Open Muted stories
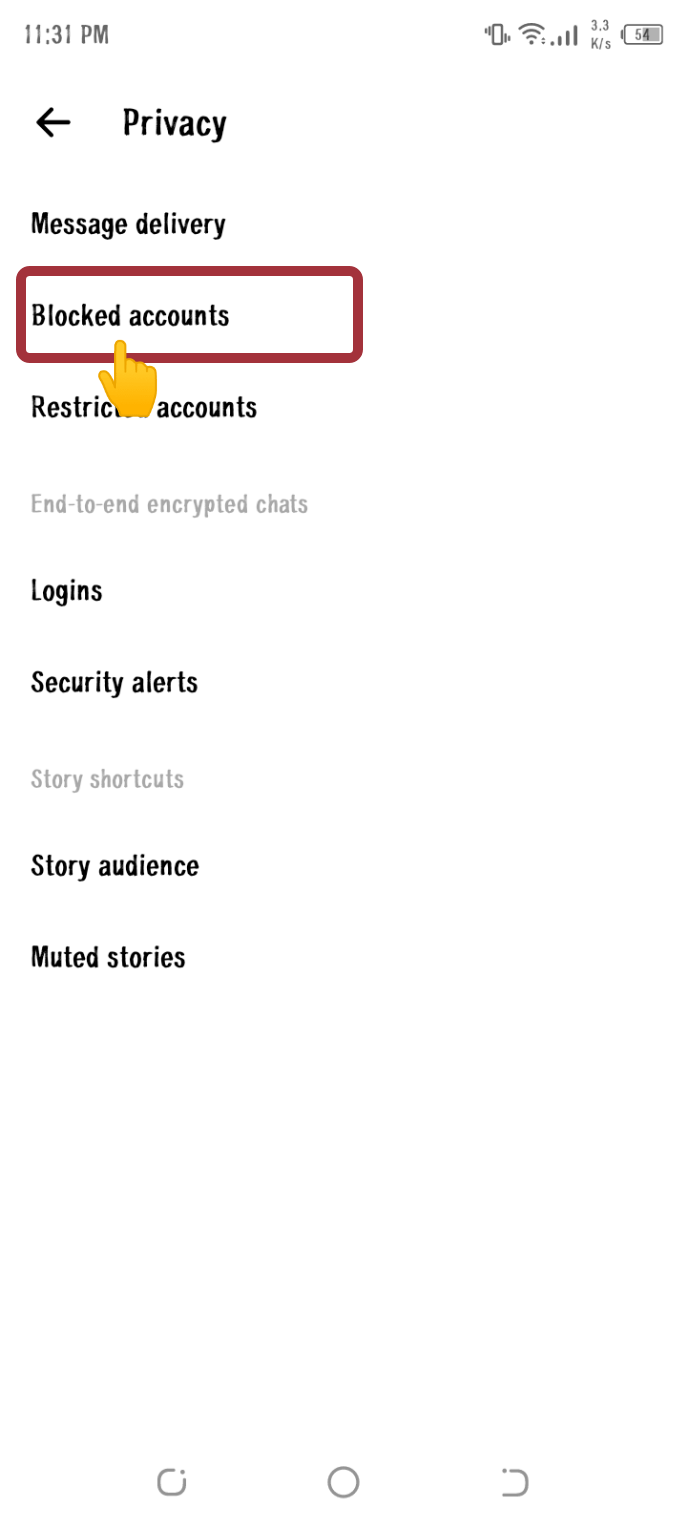Viewport: 687px width, 1528px height. [108, 958]
